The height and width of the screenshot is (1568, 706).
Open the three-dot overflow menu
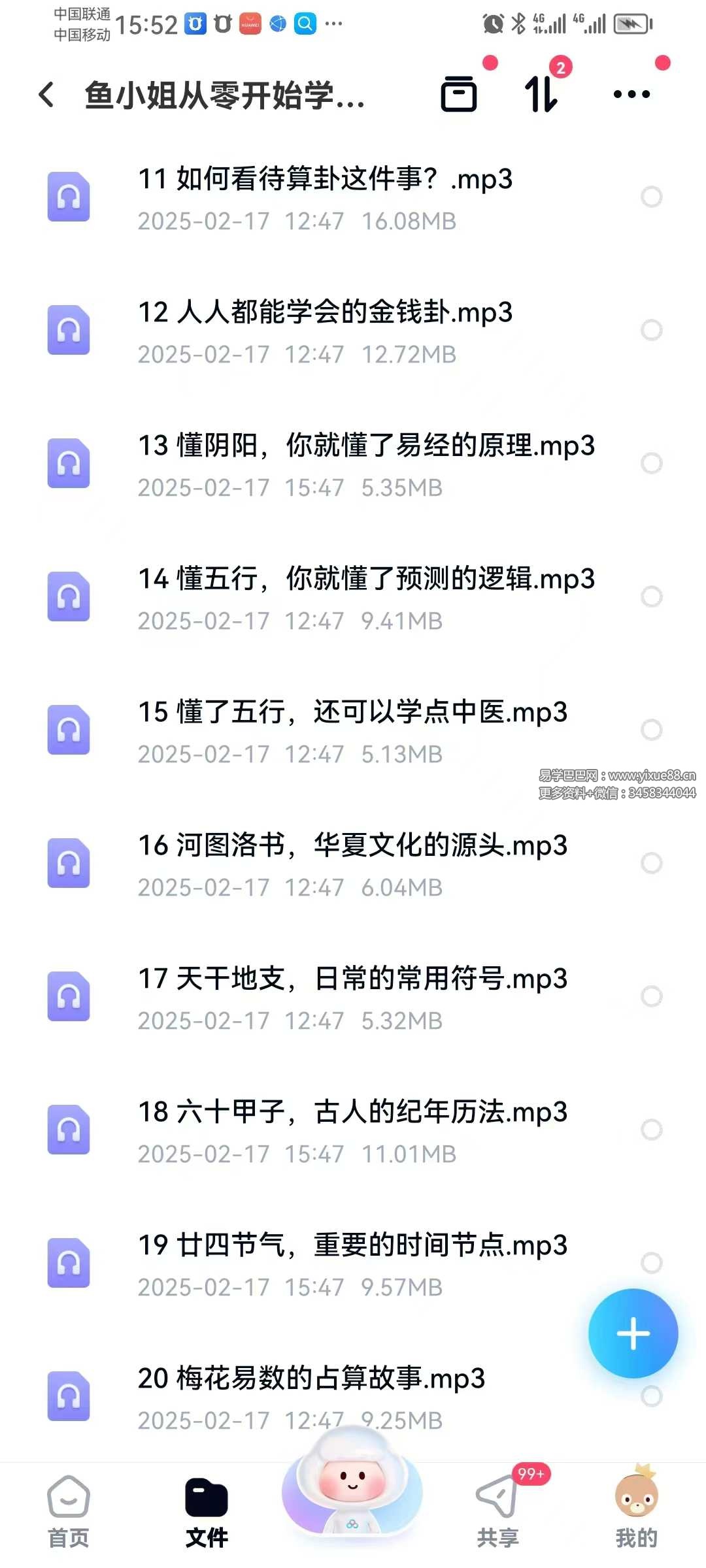pyautogui.click(x=631, y=94)
